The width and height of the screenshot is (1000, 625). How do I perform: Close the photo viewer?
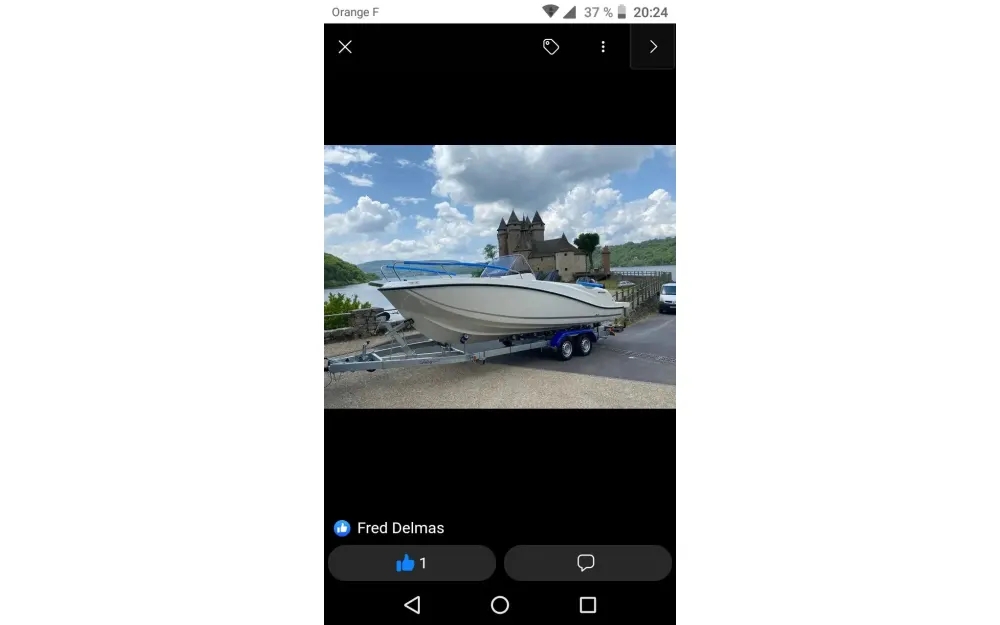[345, 47]
